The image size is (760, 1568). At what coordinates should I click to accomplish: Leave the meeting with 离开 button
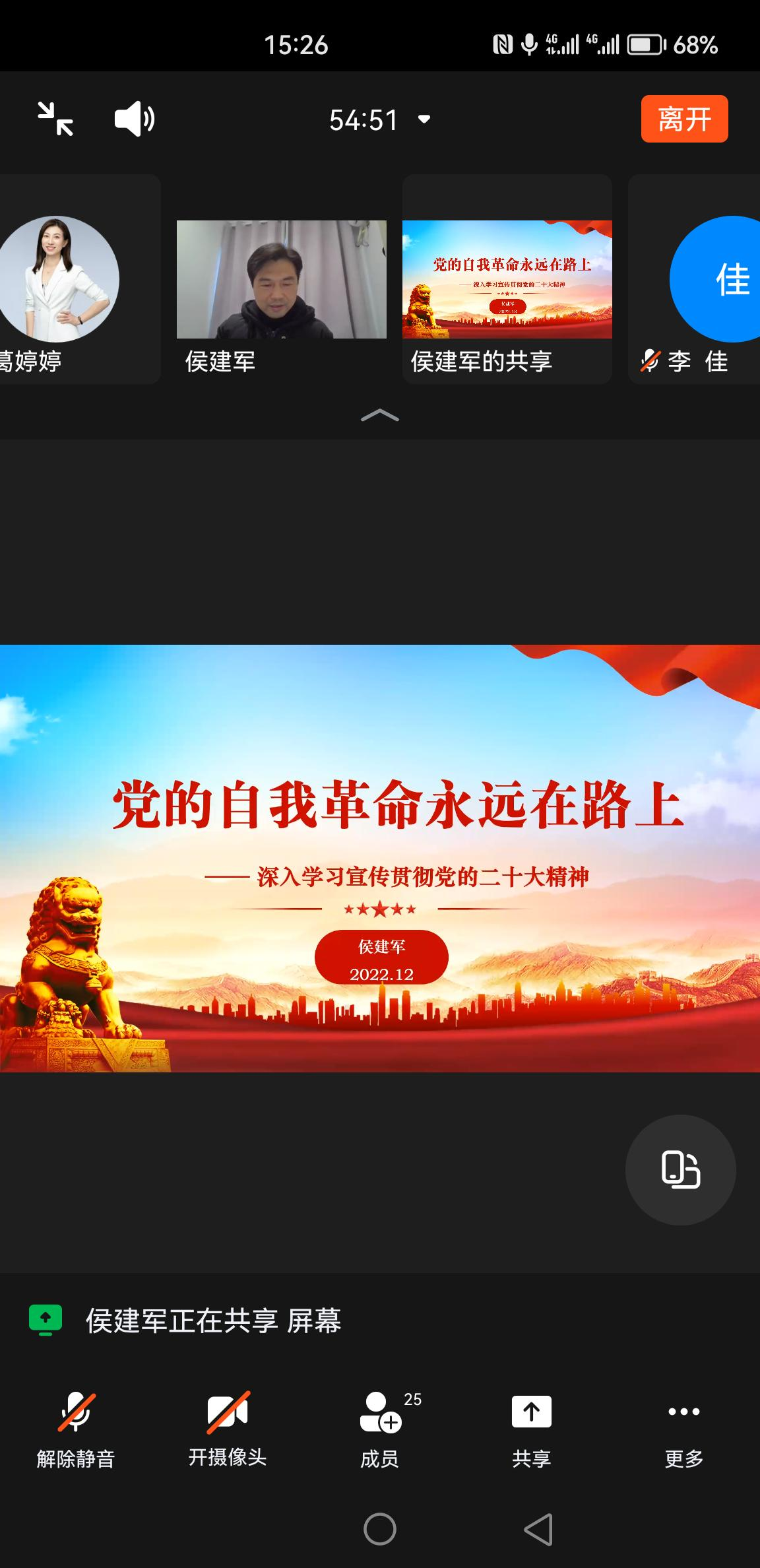point(684,119)
